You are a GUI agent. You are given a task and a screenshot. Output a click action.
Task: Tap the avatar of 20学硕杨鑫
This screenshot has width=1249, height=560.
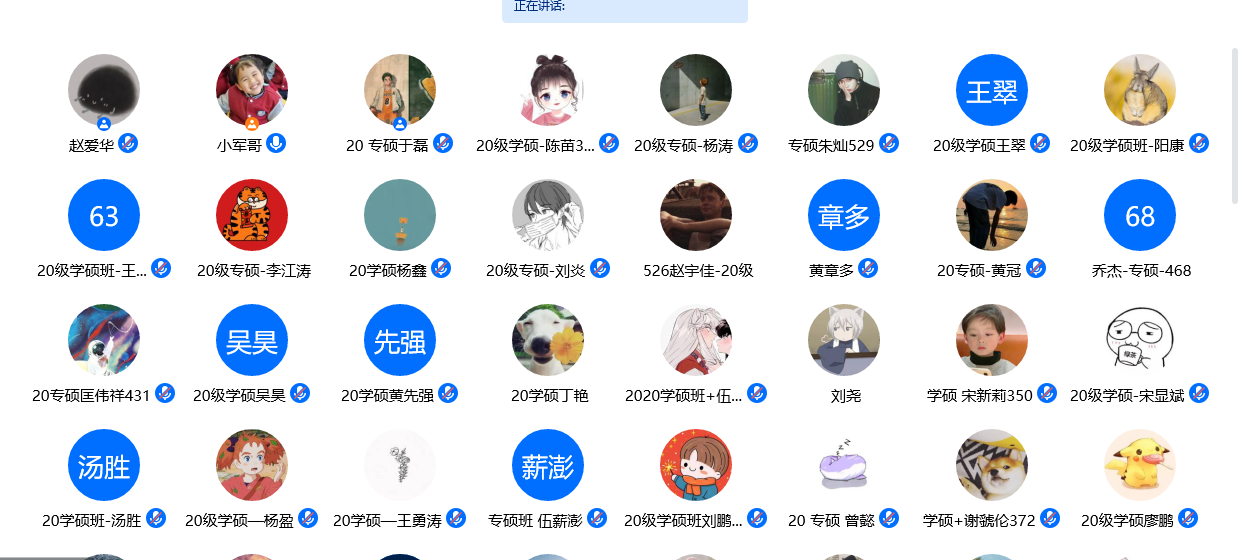(x=400, y=215)
